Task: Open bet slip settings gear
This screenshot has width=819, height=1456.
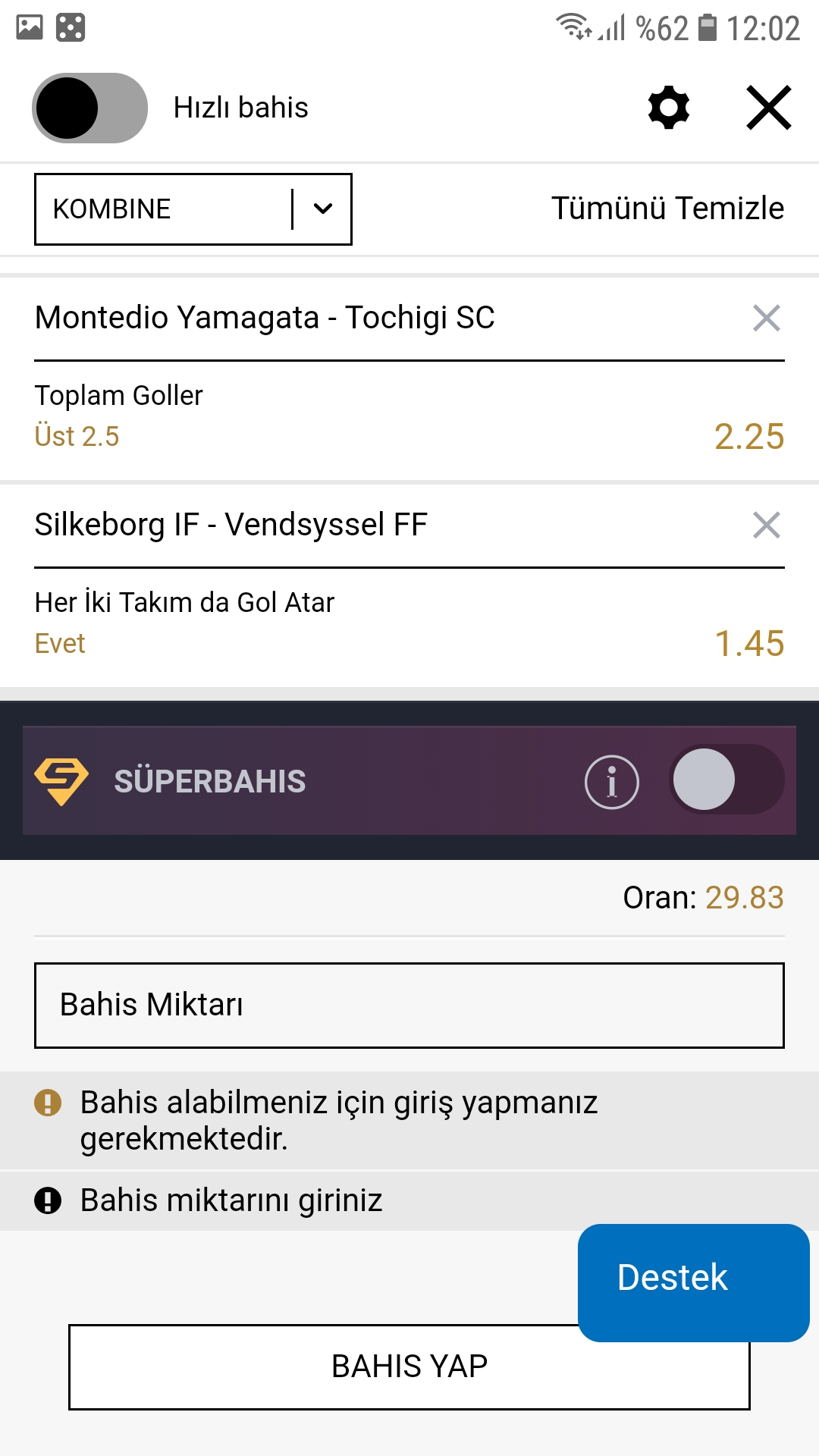Action: click(x=669, y=108)
